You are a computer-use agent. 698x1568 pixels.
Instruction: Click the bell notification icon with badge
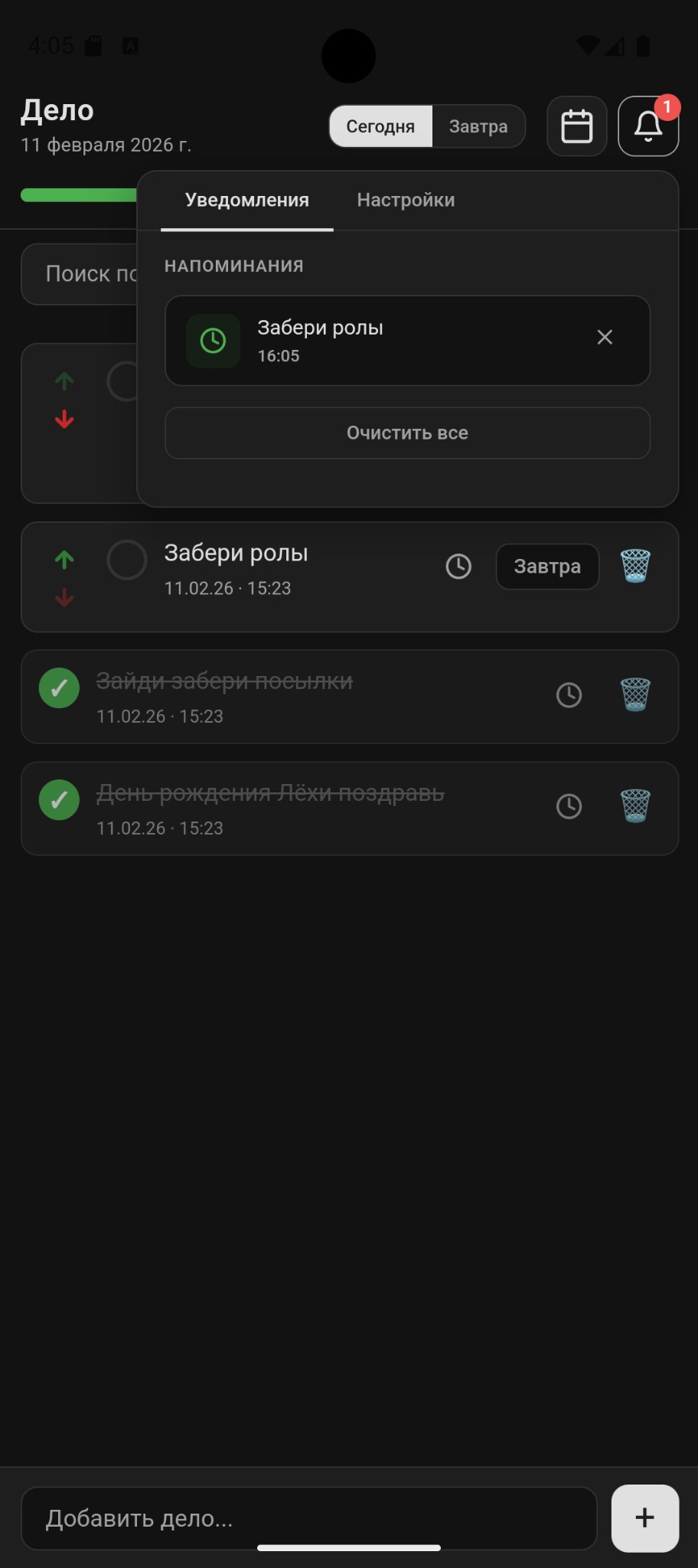point(647,126)
